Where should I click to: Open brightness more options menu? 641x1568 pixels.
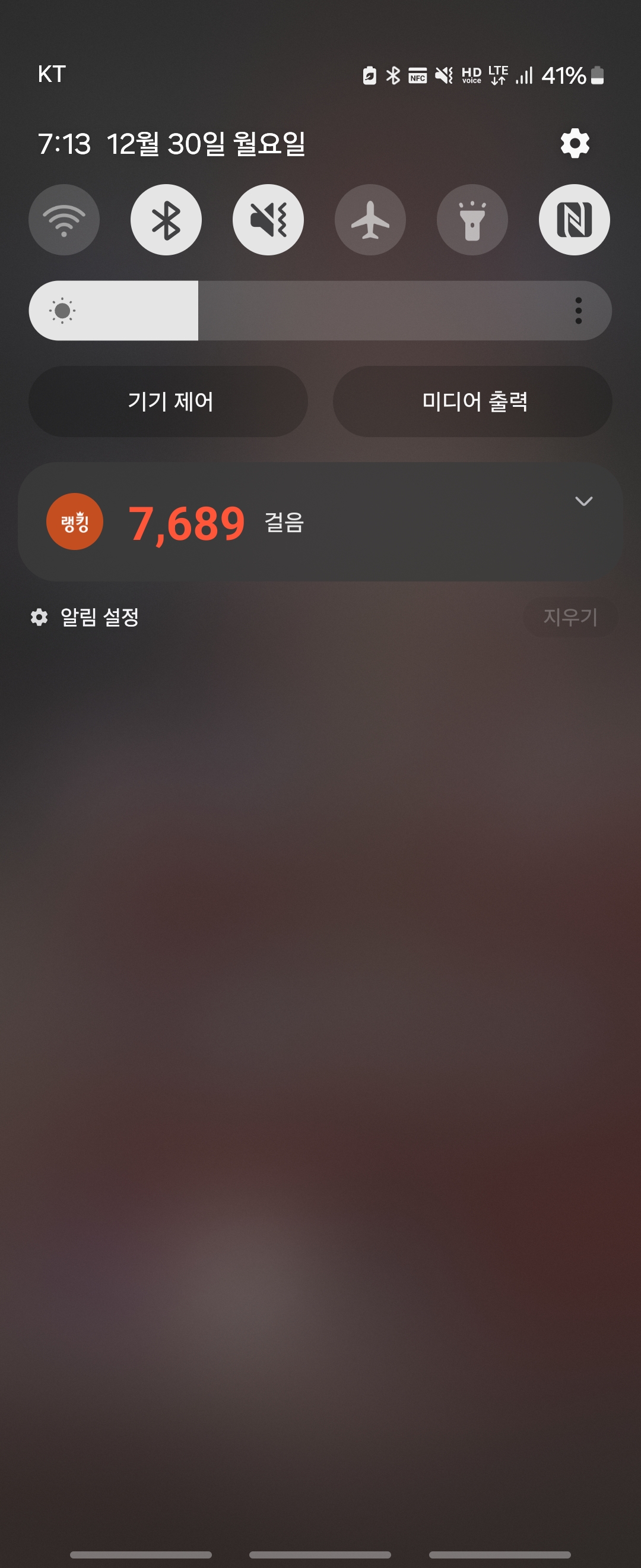(578, 311)
